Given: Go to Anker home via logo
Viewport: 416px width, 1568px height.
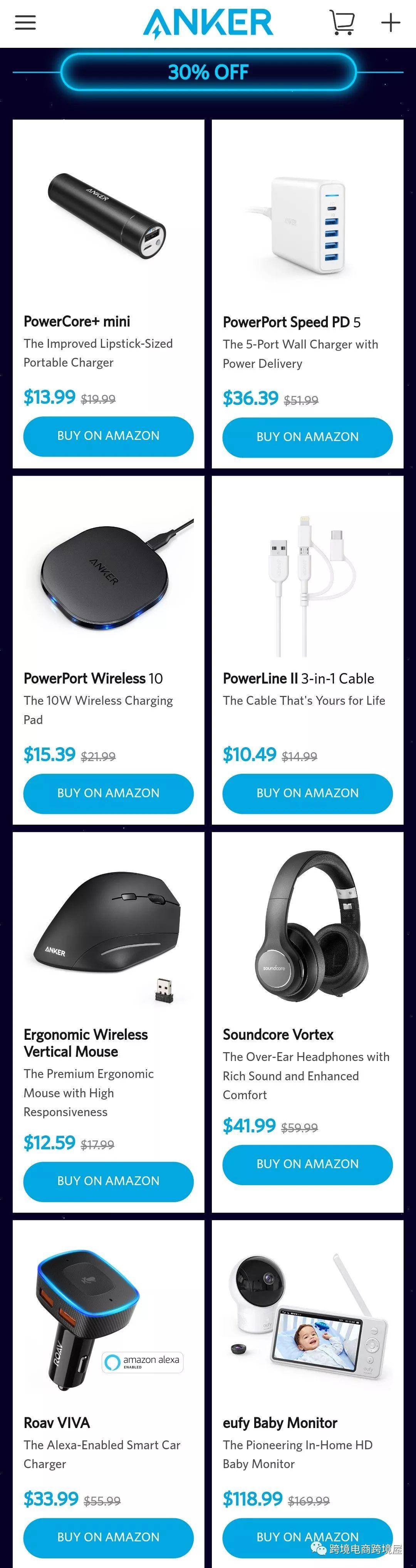Looking at the screenshot, I should 208,23.
